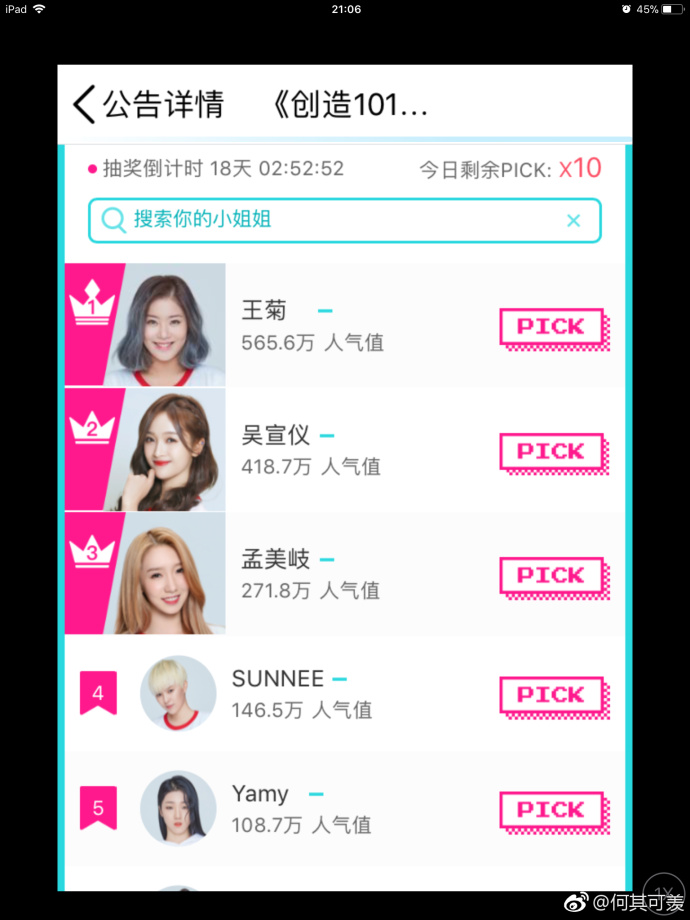Go back from 公告详情 page

click(x=85, y=104)
